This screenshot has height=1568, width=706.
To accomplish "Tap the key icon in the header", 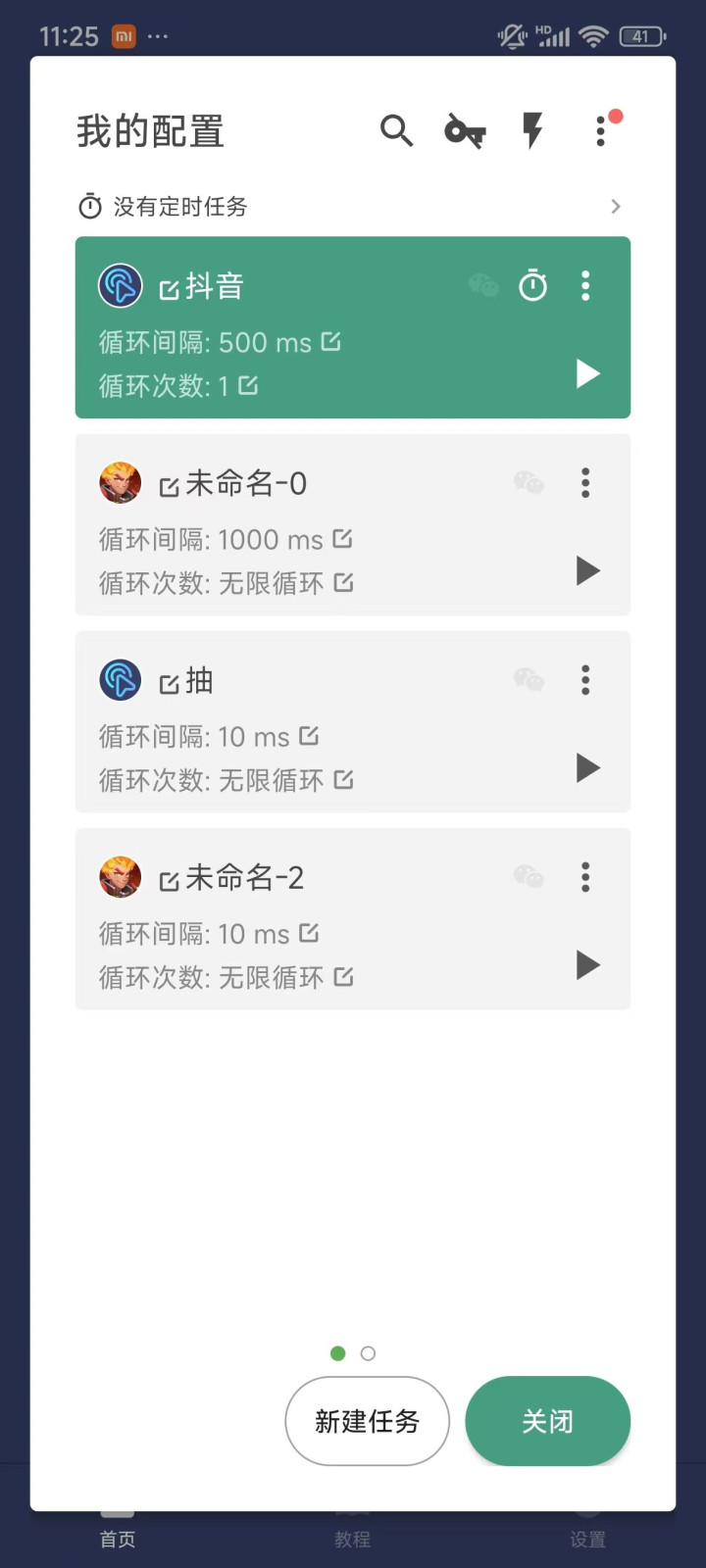I will (x=465, y=130).
